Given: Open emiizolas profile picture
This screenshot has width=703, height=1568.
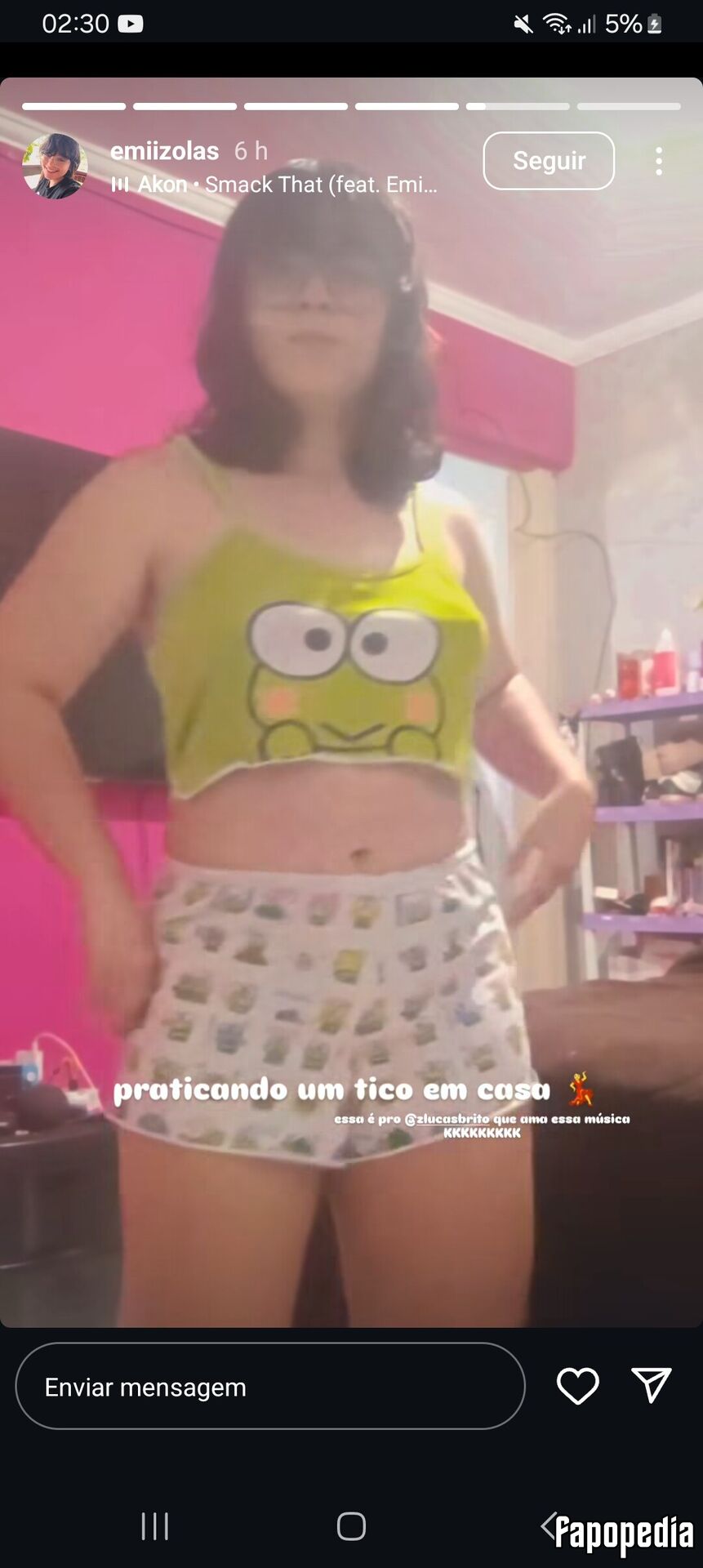Looking at the screenshot, I should [55, 166].
